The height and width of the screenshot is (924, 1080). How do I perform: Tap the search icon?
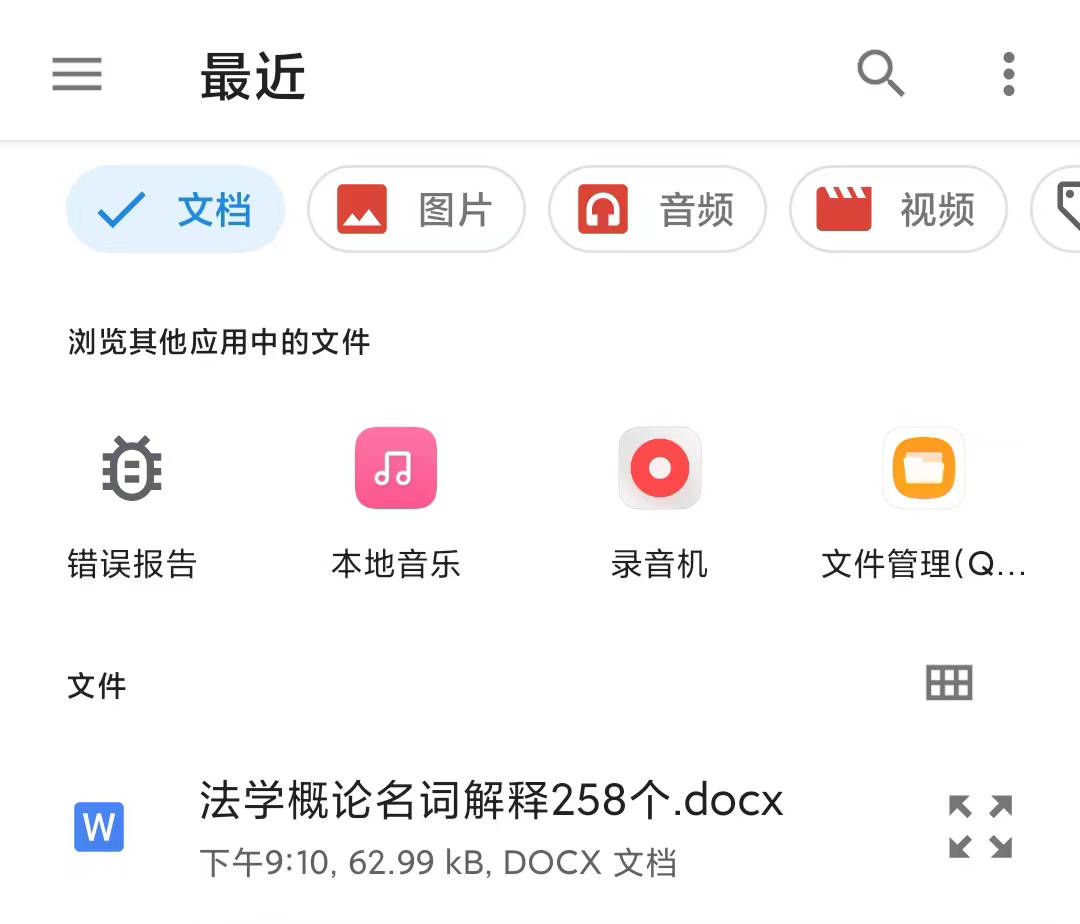(x=880, y=74)
